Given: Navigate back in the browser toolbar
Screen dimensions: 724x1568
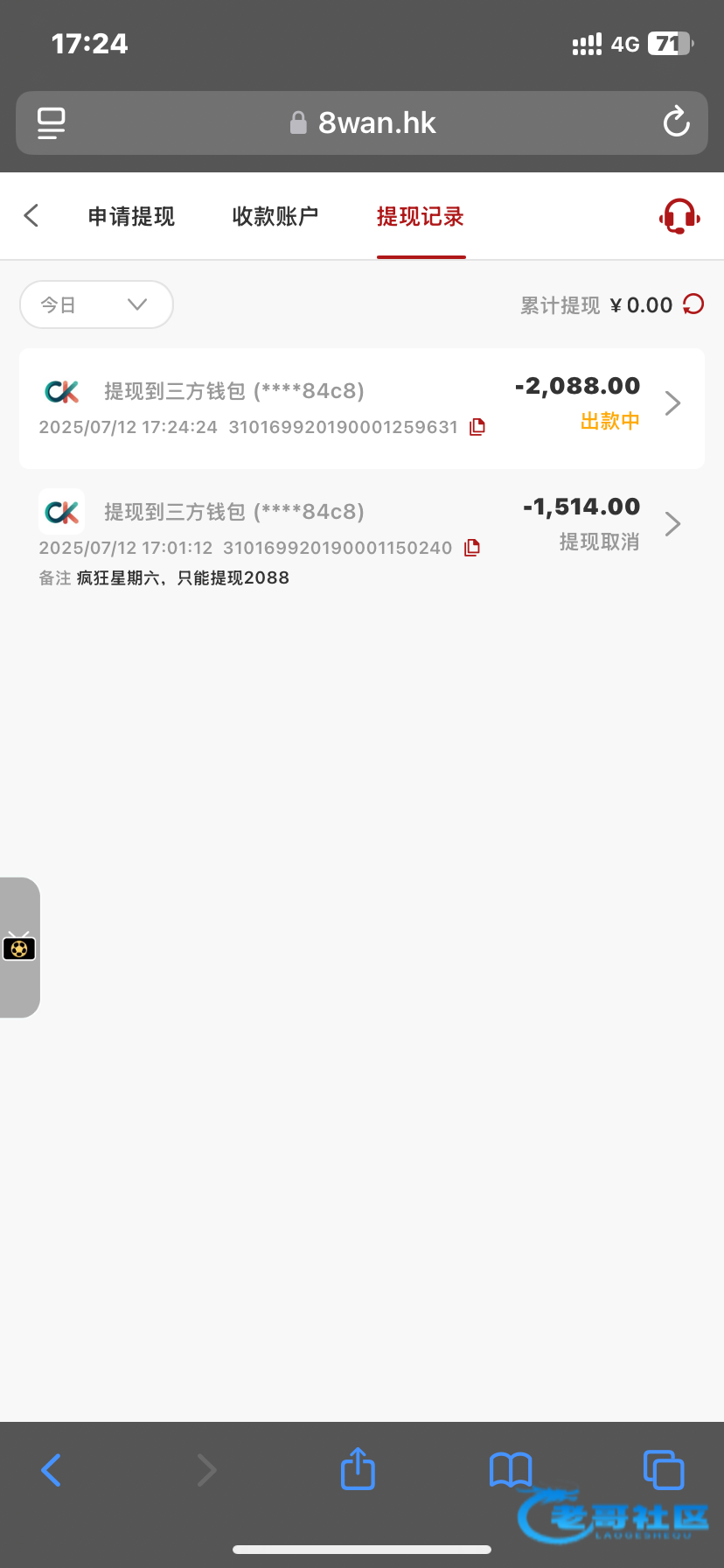Looking at the screenshot, I should 52,1470.
